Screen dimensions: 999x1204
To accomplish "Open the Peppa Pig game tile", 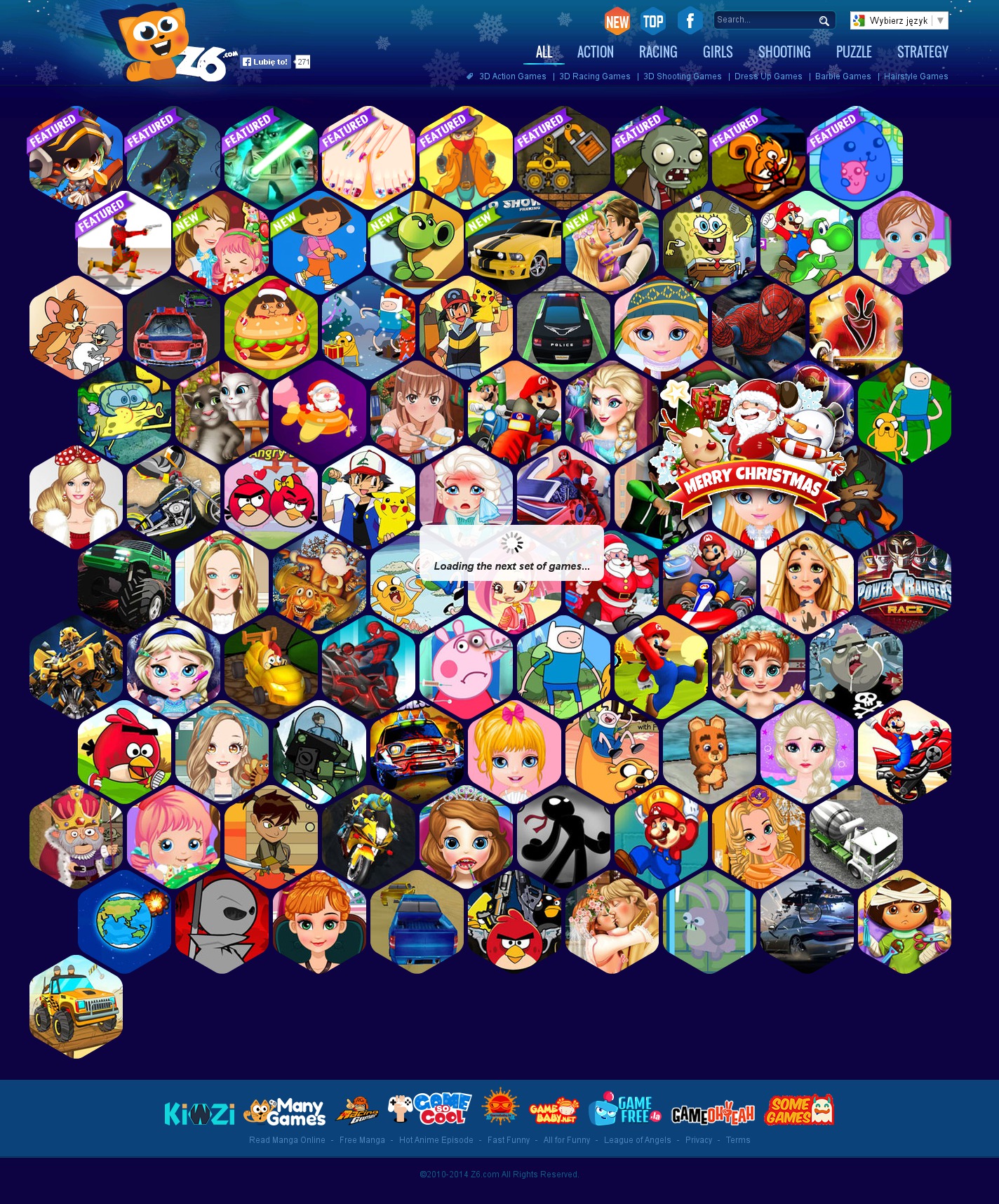I will (466, 667).
